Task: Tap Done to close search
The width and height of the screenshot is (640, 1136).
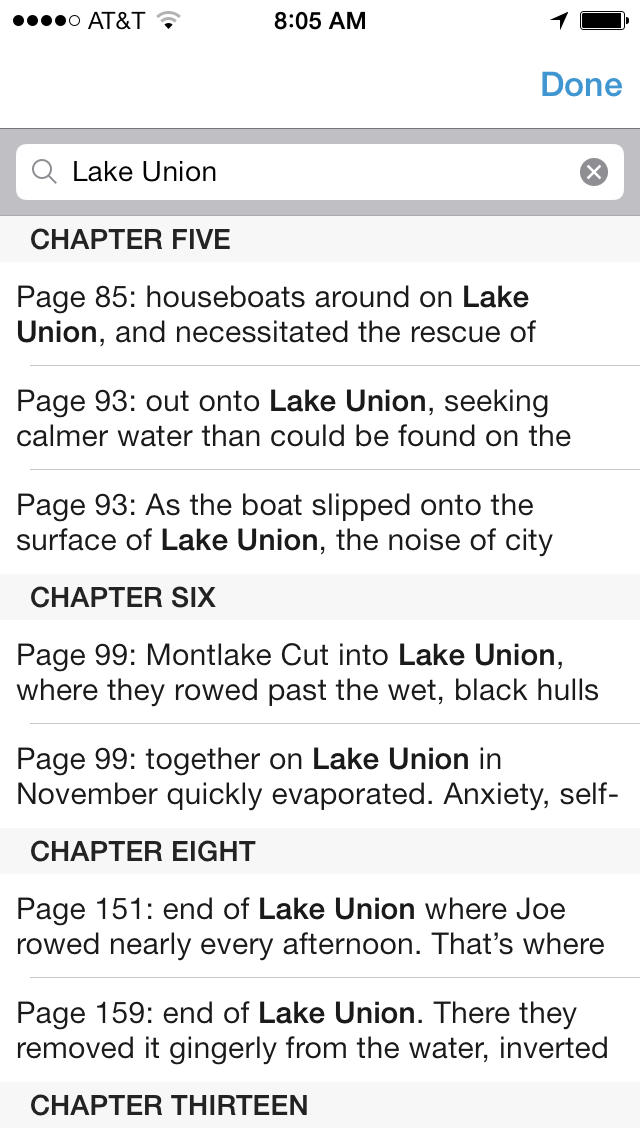Action: pyautogui.click(x=581, y=85)
